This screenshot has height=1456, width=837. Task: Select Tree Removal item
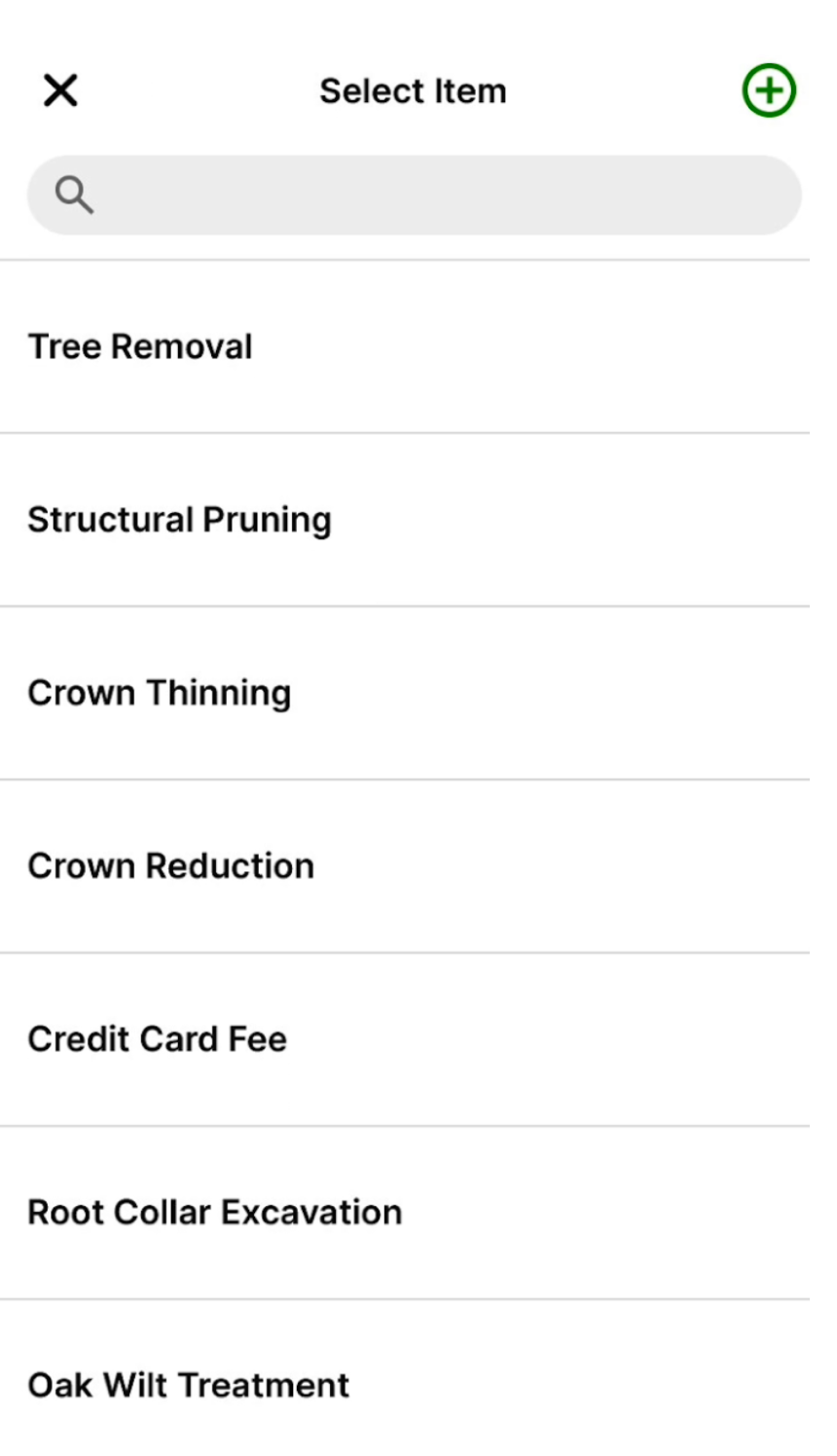(x=141, y=346)
